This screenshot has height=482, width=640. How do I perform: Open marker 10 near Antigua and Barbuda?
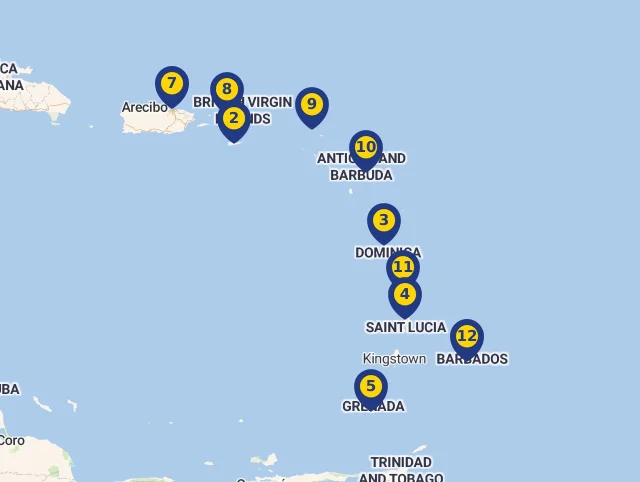click(x=366, y=148)
